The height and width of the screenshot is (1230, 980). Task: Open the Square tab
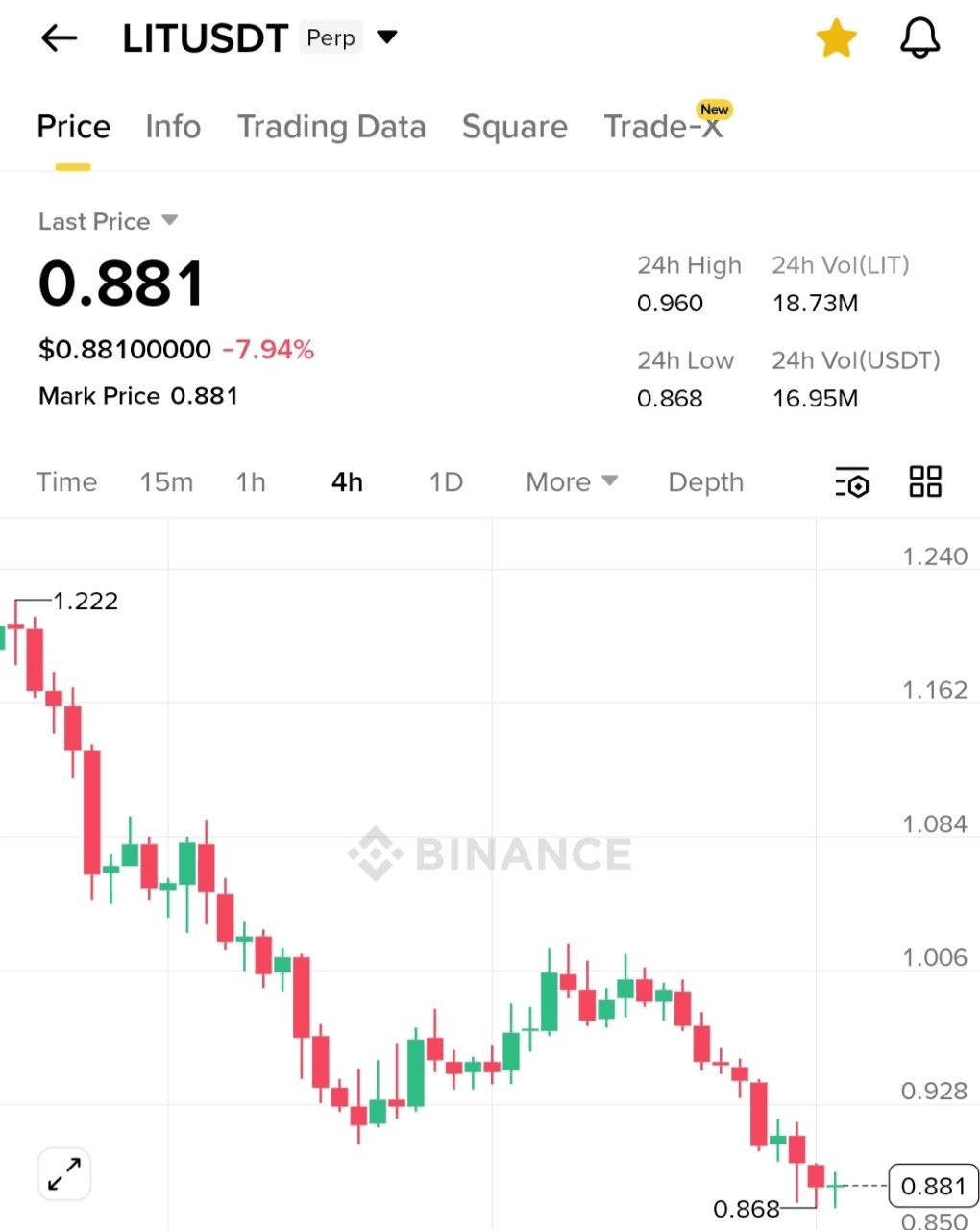tap(514, 127)
